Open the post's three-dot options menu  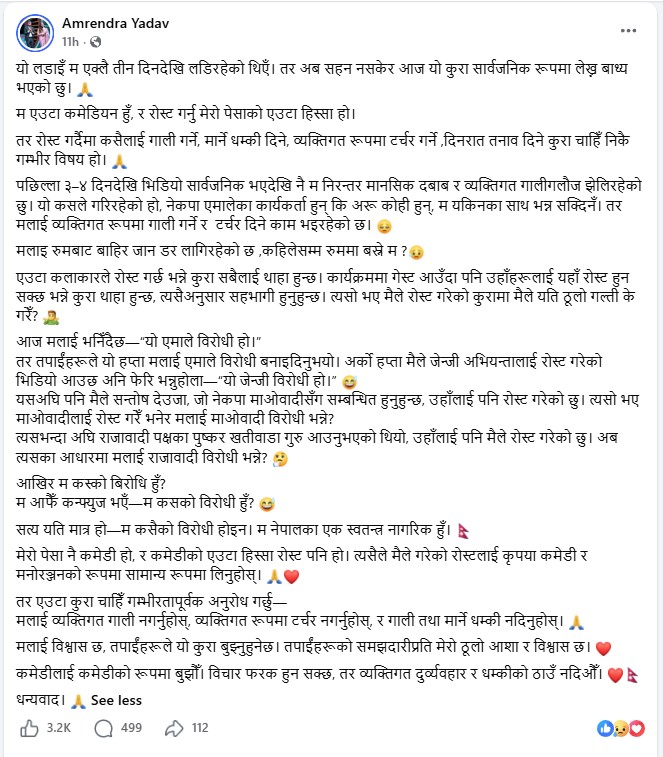click(x=628, y=30)
